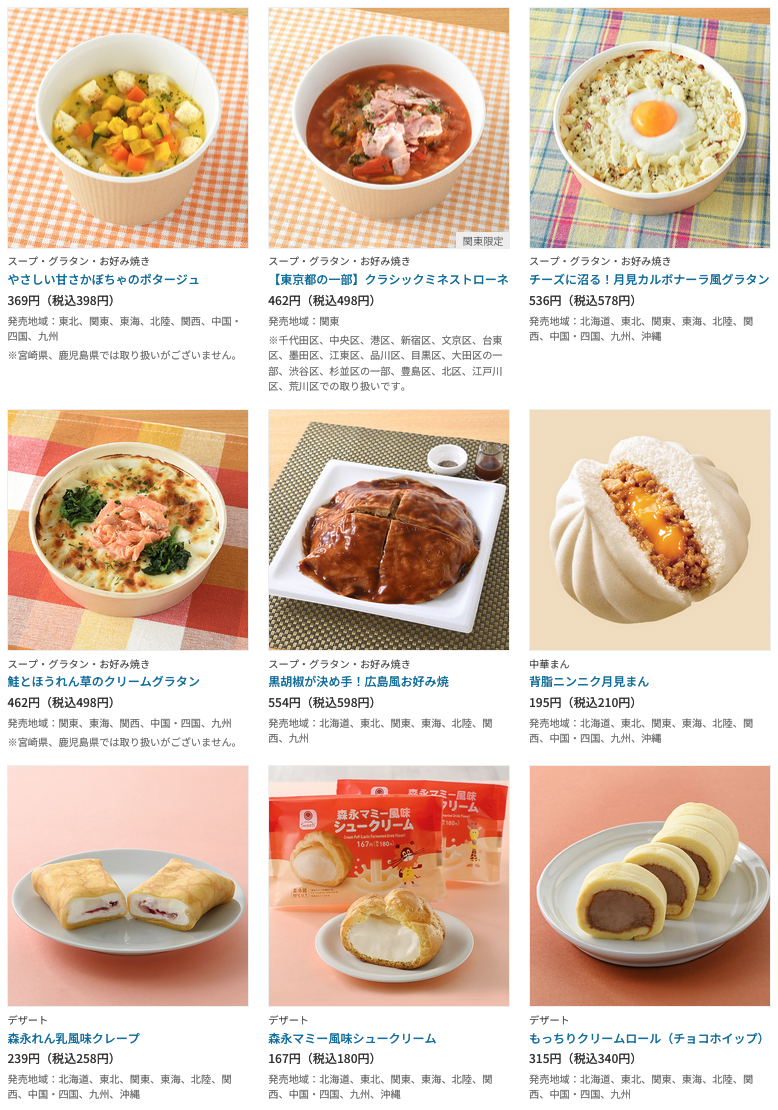Open チーズに沼る！月見カルボナーラ風グラタン link
The width and height of the screenshot is (778, 1110).
[649, 279]
